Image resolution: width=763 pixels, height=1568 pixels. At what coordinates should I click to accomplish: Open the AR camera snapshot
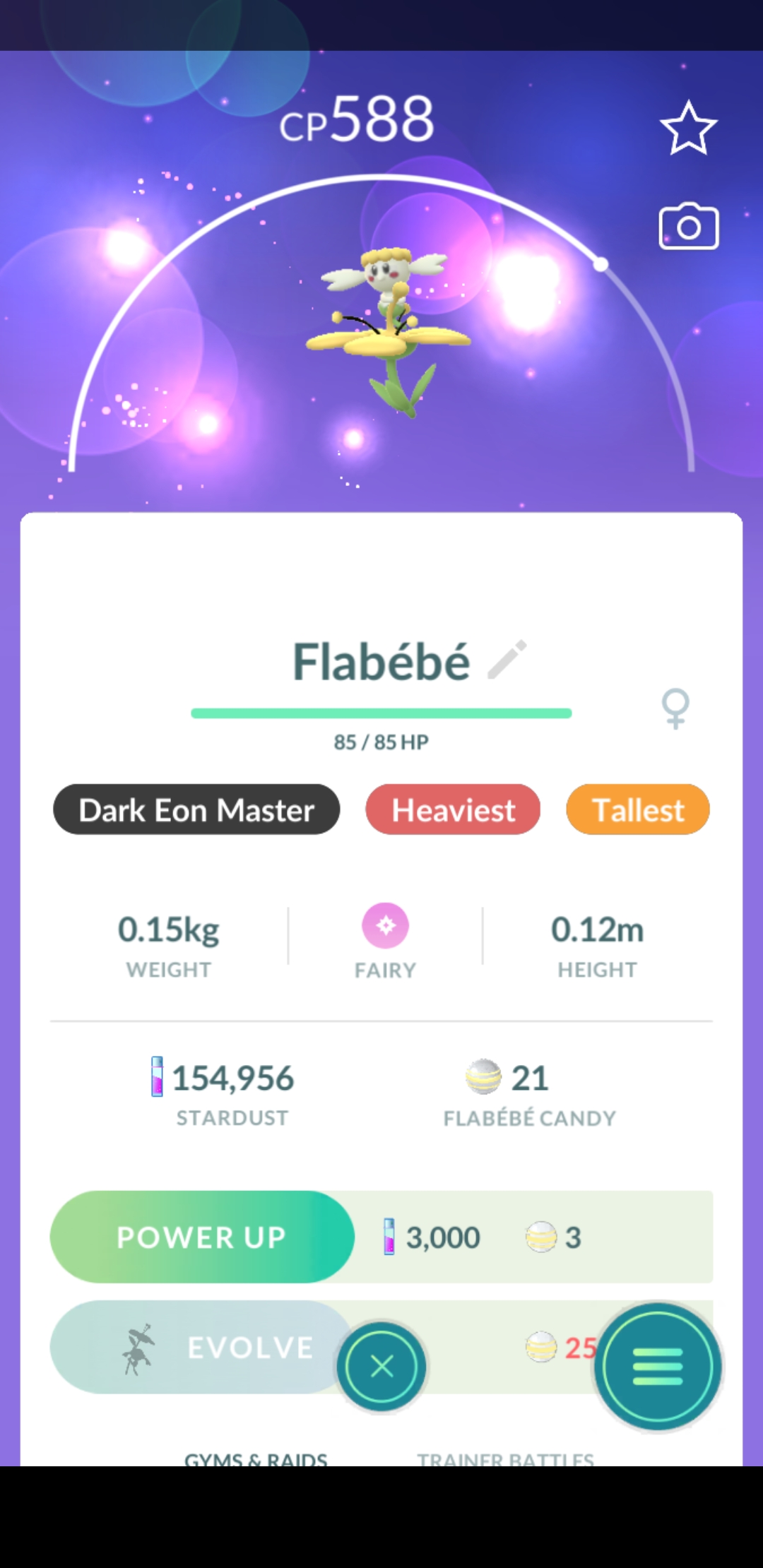pos(688,227)
